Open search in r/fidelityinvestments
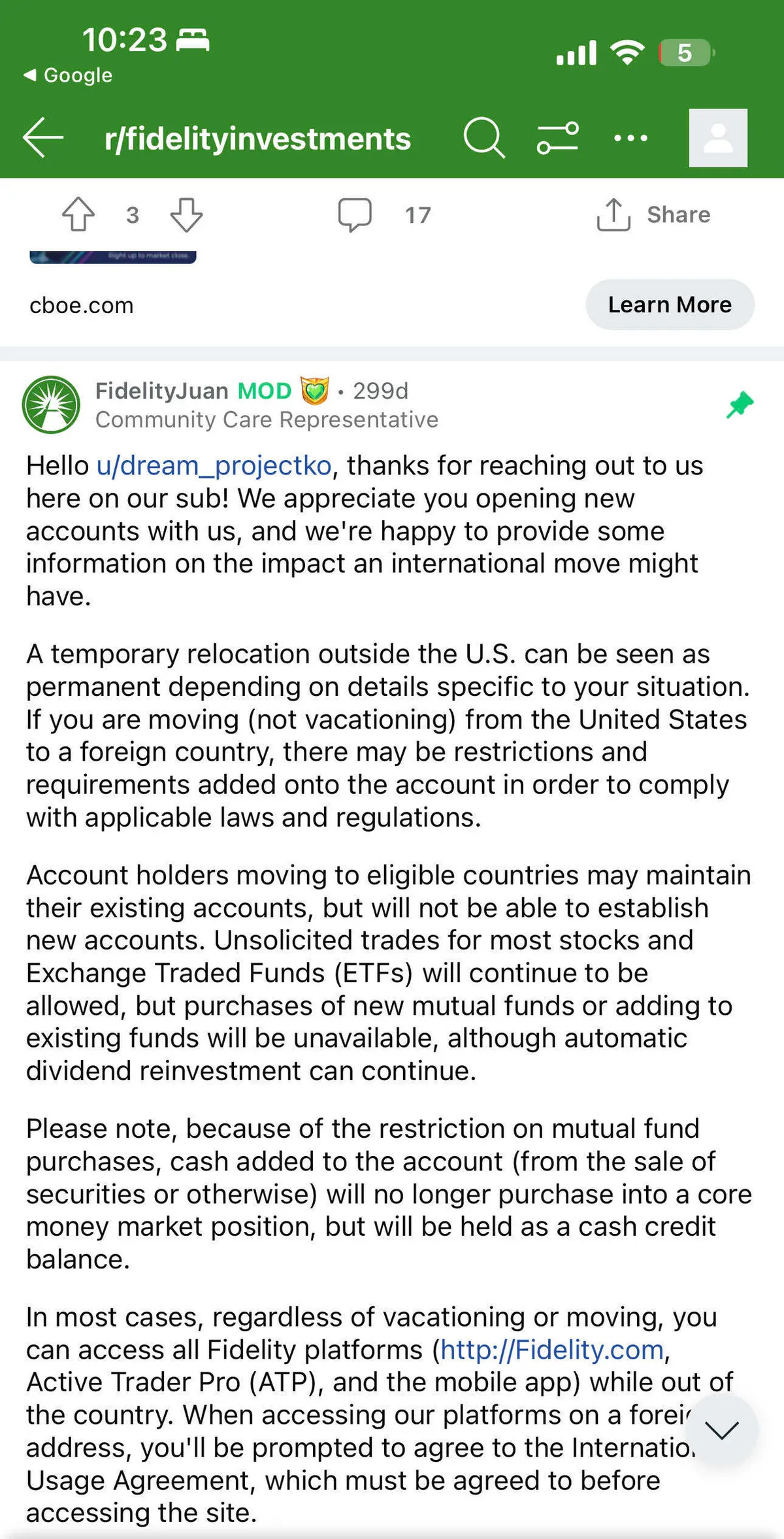The width and height of the screenshot is (784, 1539). [483, 138]
